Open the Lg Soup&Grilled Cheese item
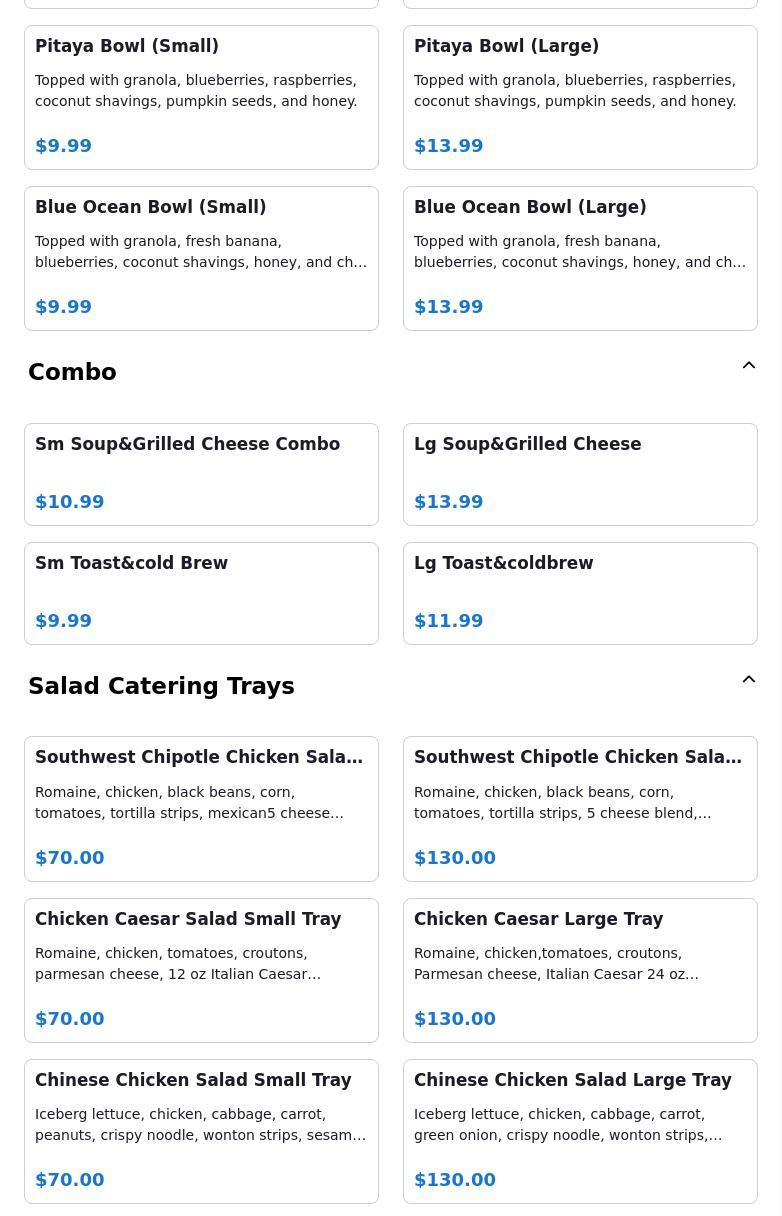The image size is (782, 1216). coord(580,474)
